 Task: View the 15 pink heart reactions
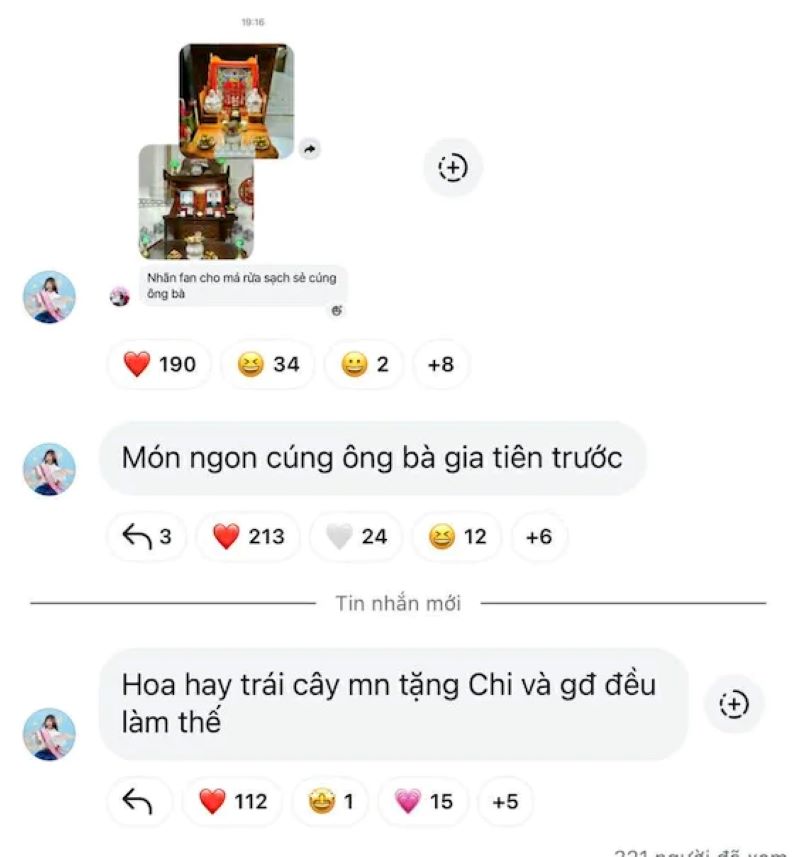(424, 801)
